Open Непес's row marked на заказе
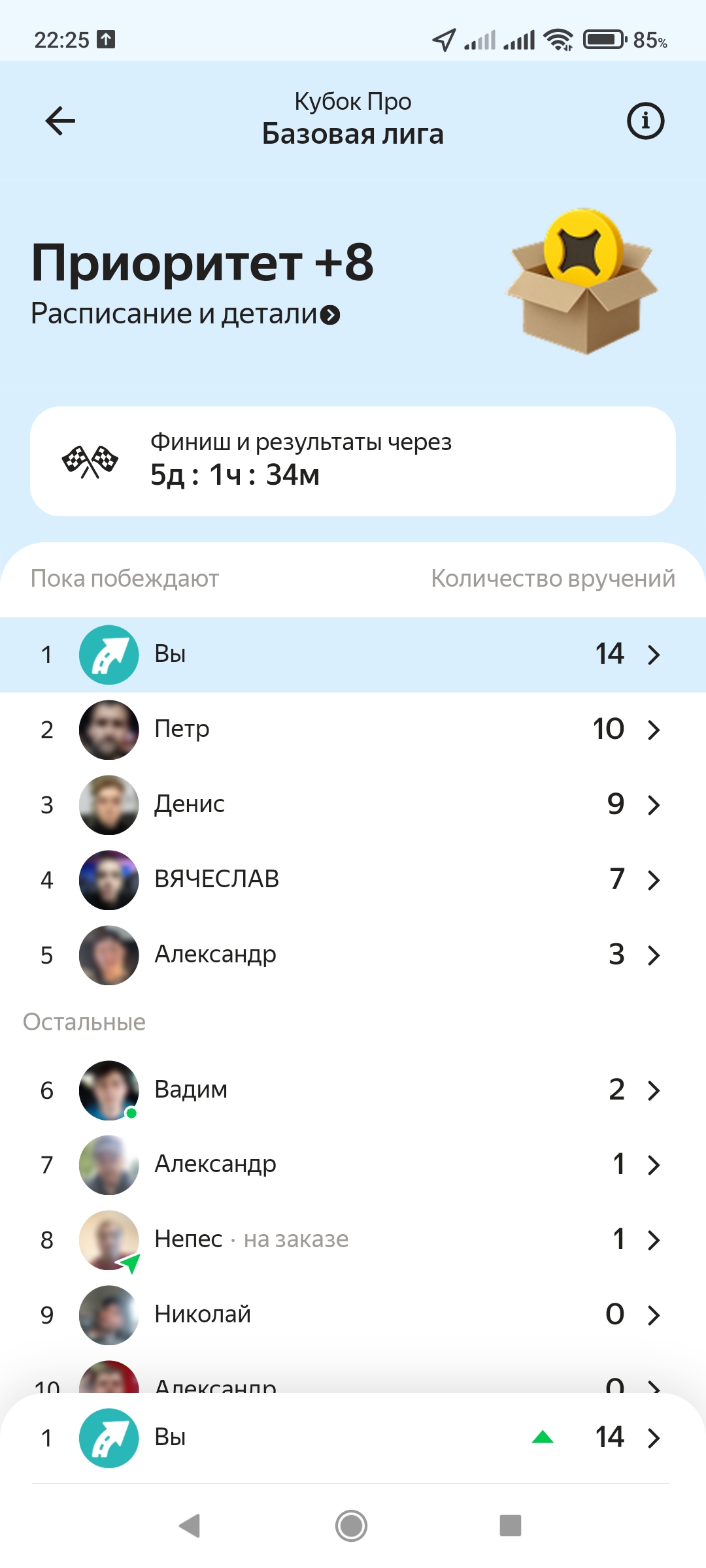This screenshot has width=706, height=1568. [x=353, y=1239]
